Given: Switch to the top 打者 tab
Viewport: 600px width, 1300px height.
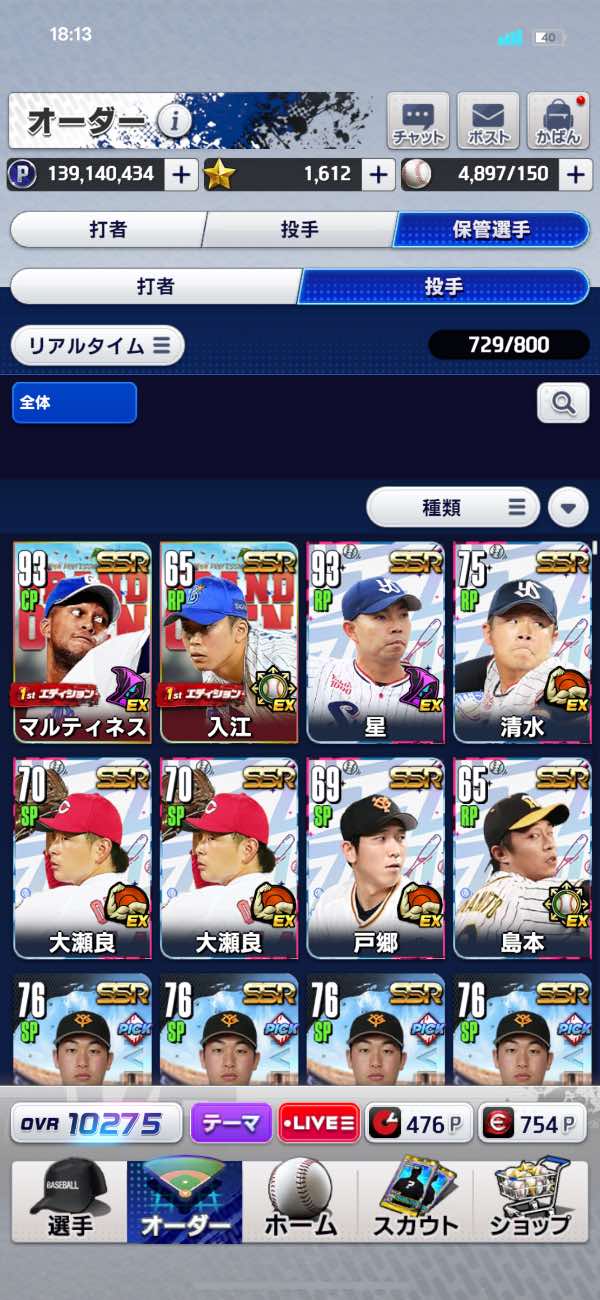Looking at the screenshot, I should tap(108, 230).
